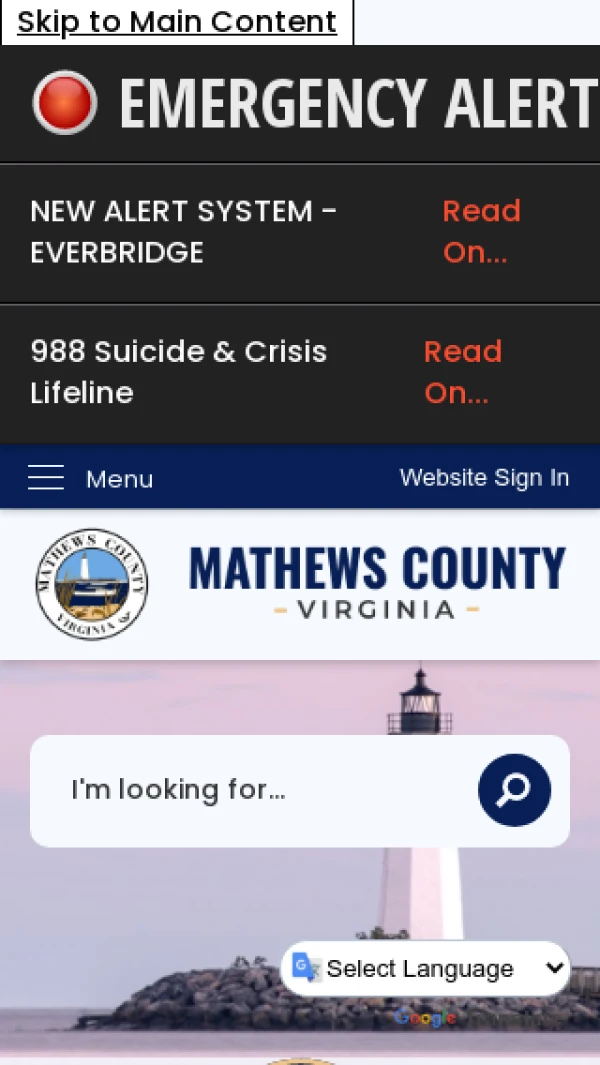Read on about 988 Suicide & Crisis Lifeline
600x1065 pixels.
[x=462, y=372]
